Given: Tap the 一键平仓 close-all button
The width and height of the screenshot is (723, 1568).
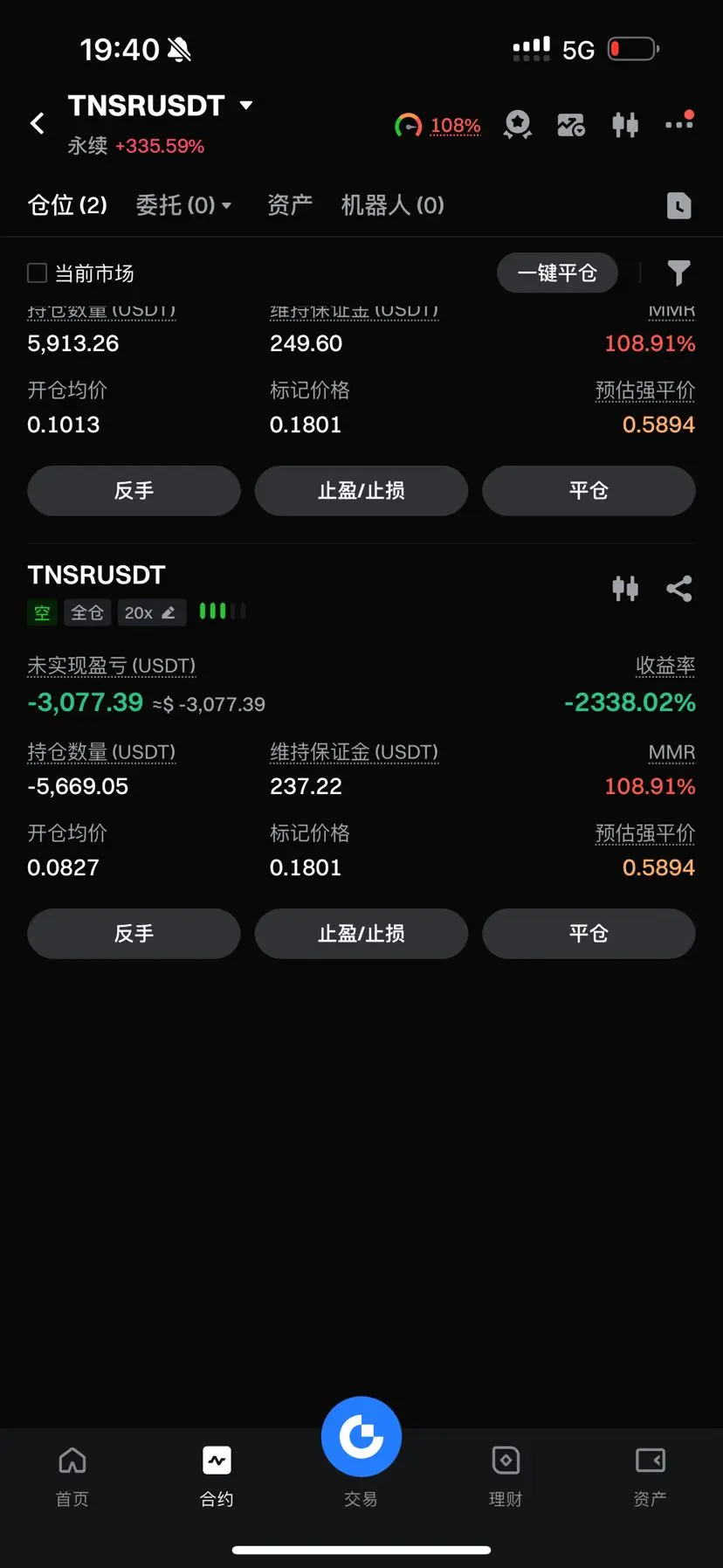Looking at the screenshot, I should [x=557, y=273].
